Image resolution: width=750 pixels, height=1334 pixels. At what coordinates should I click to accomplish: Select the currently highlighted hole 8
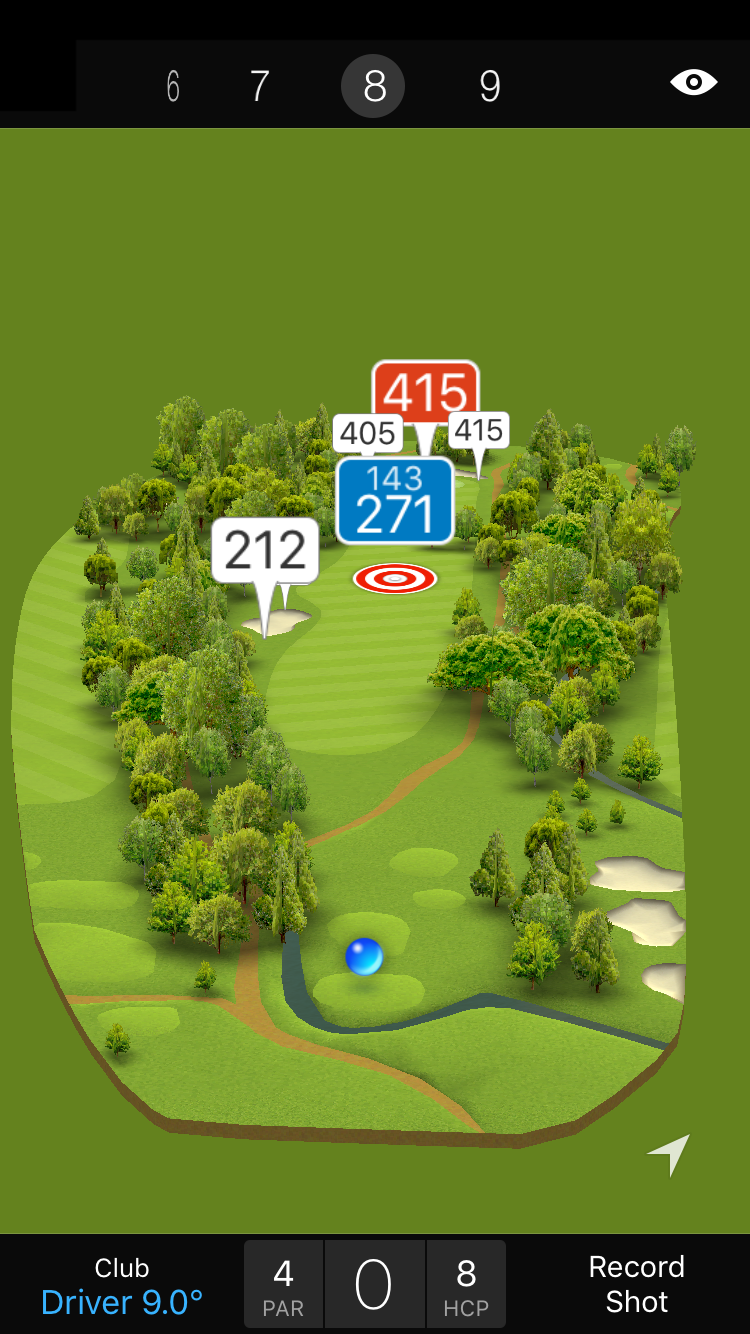(x=373, y=87)
